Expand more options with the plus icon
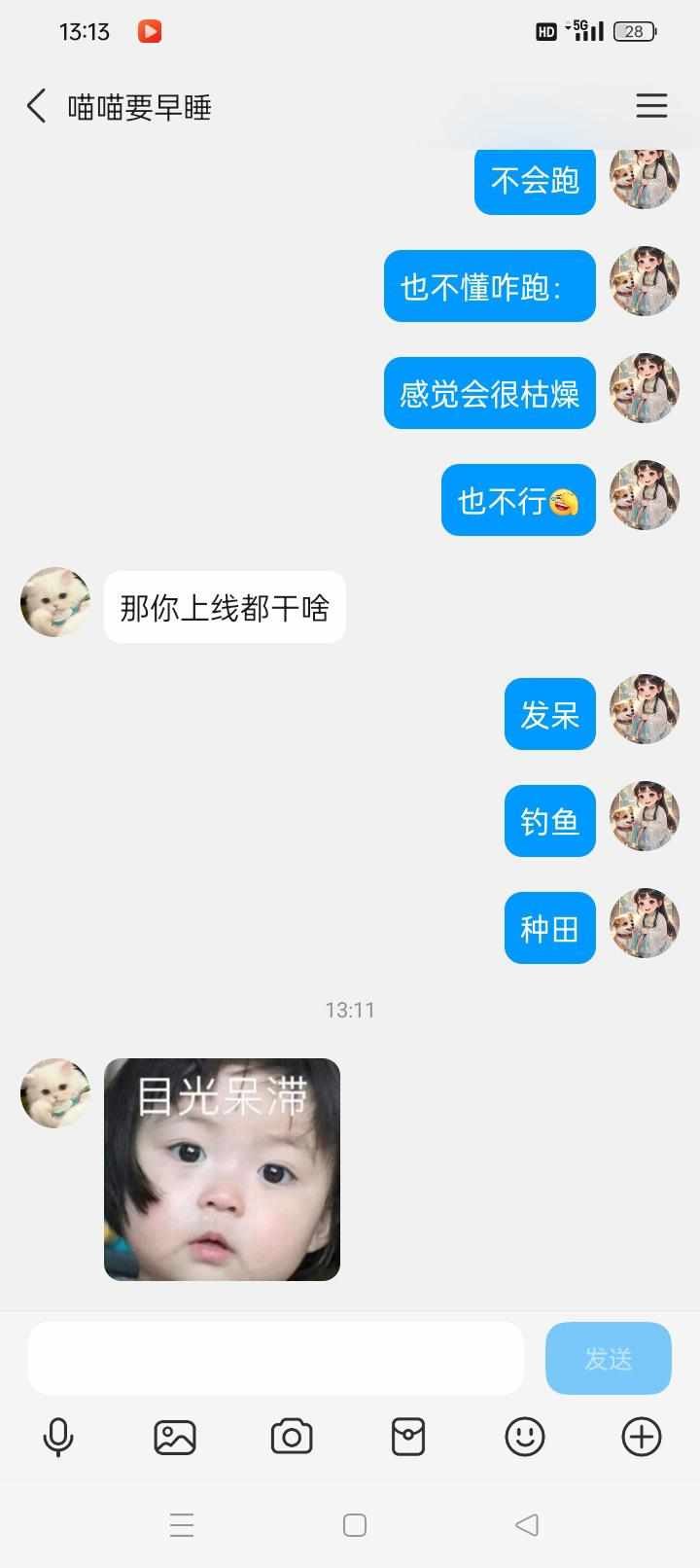The width and height of the screenshot is (700, 1568). (x=642, y=1437)
